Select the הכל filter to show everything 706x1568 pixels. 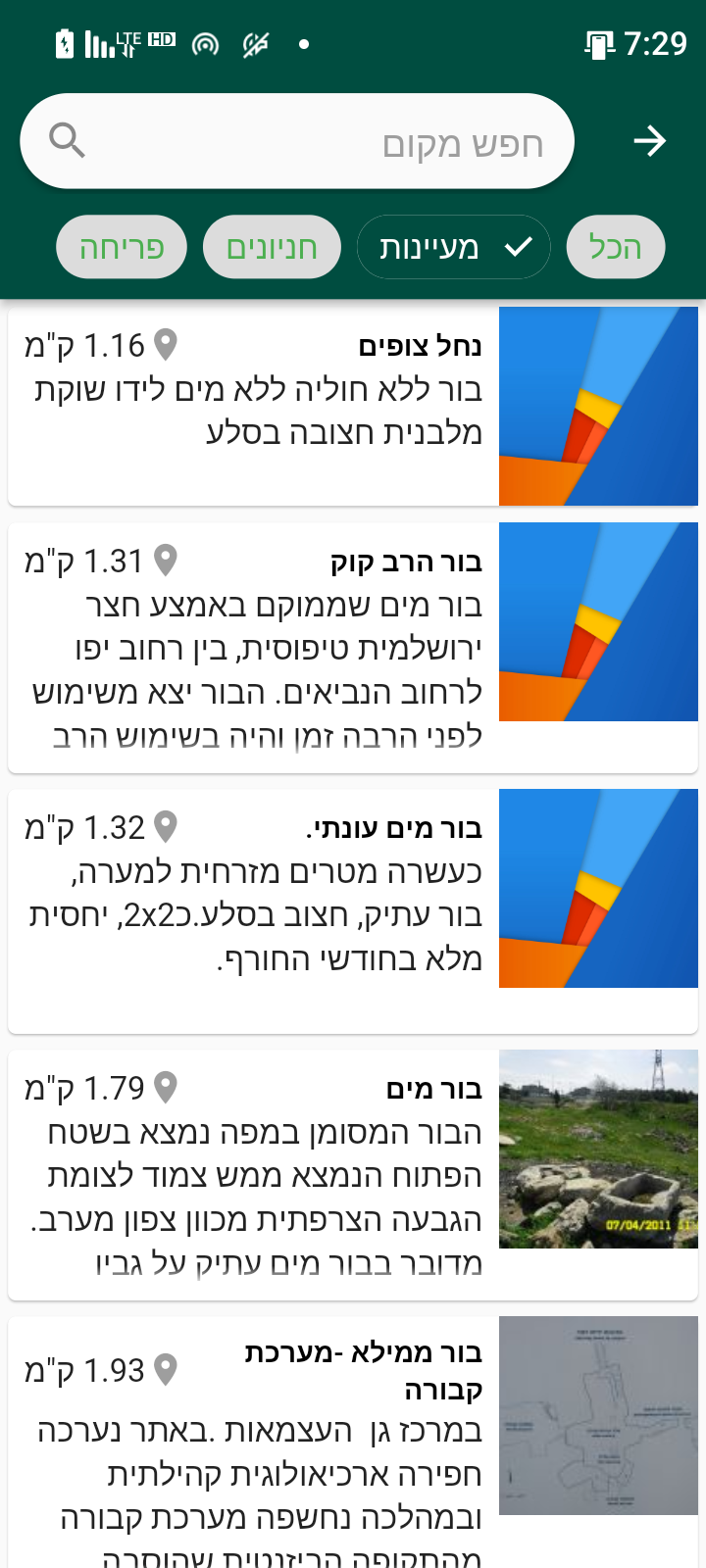click(x=616, y=247)
